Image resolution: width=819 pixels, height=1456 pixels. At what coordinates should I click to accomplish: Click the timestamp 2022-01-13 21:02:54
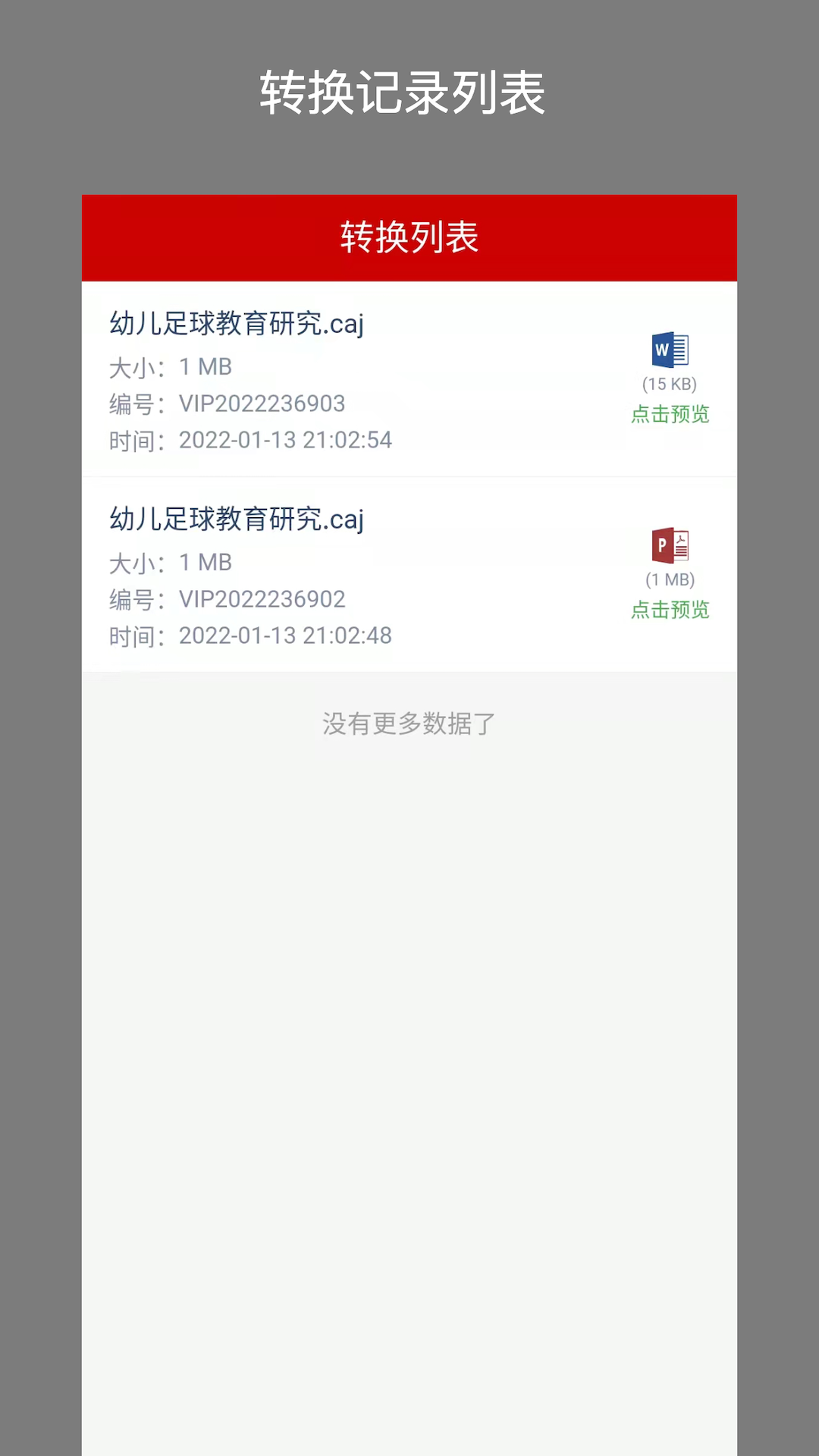click(x=284, y=440)
